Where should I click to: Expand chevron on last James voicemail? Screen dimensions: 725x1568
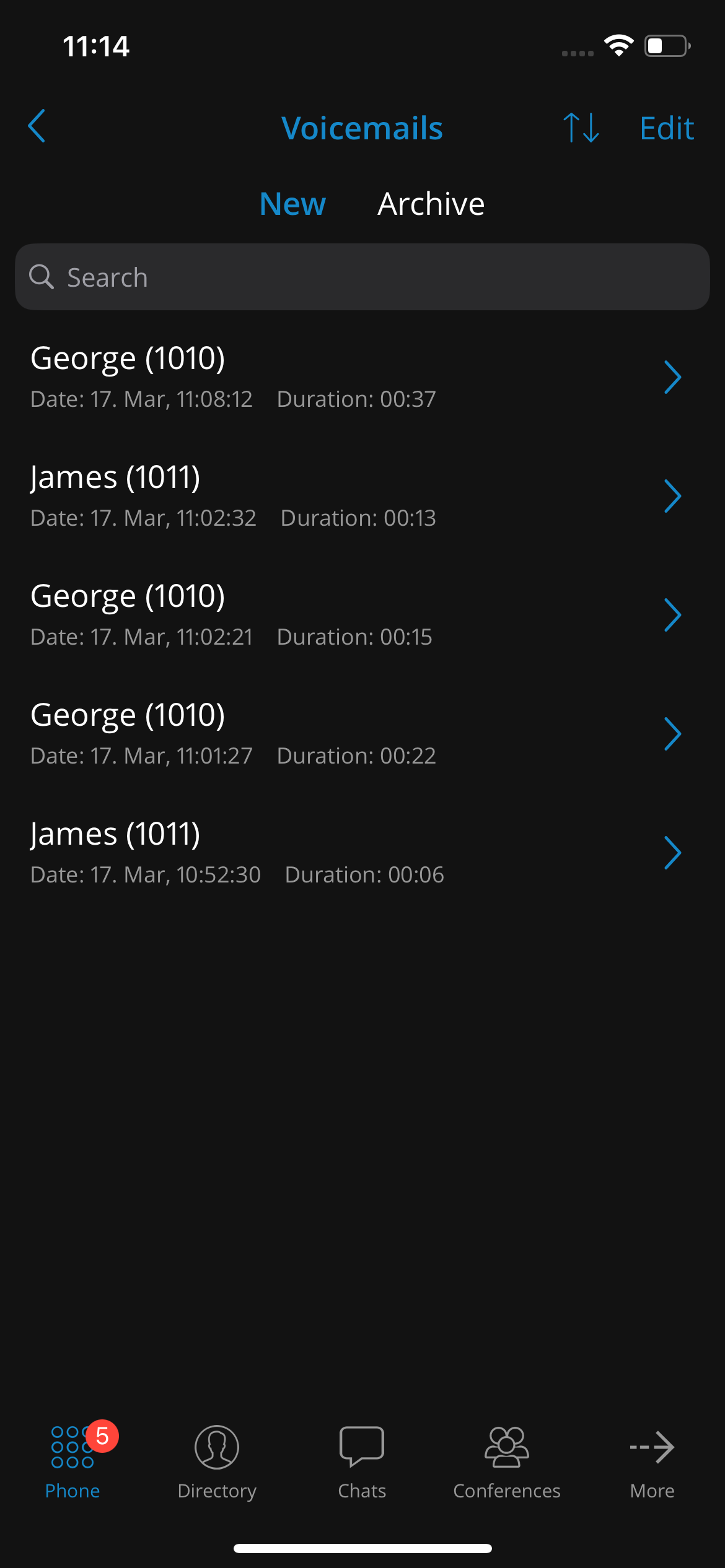(x=674, y=852)
